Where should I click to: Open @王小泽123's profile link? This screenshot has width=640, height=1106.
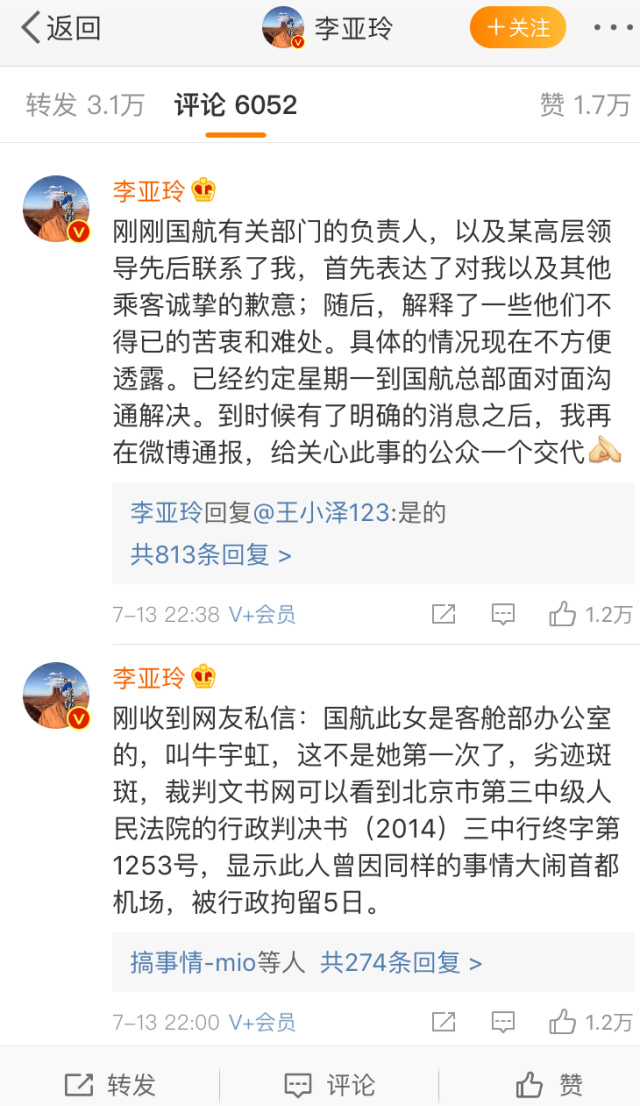[320, 513]
